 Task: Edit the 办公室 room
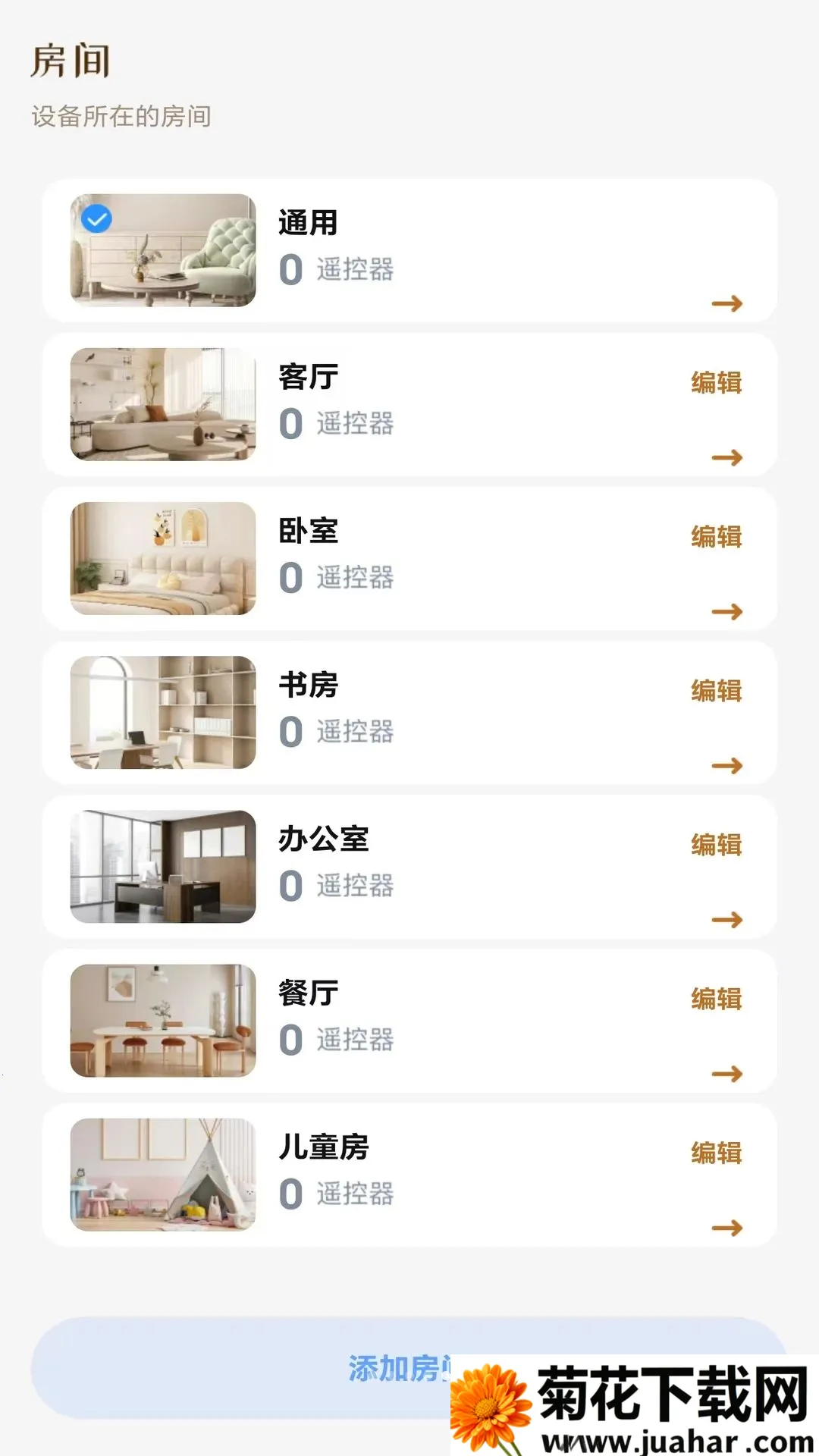coord(716,844)
